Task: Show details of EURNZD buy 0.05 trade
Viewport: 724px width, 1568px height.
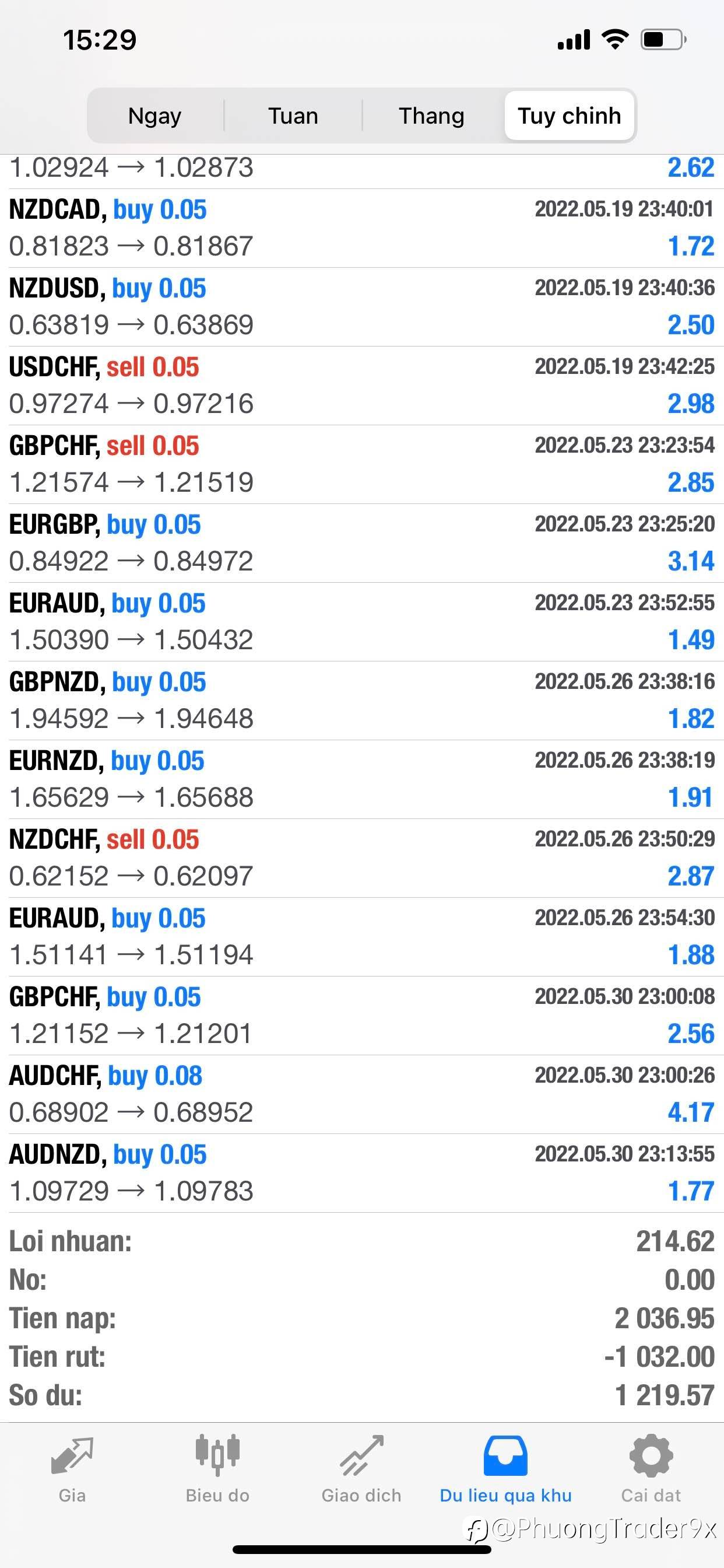Action: (361, 779)
